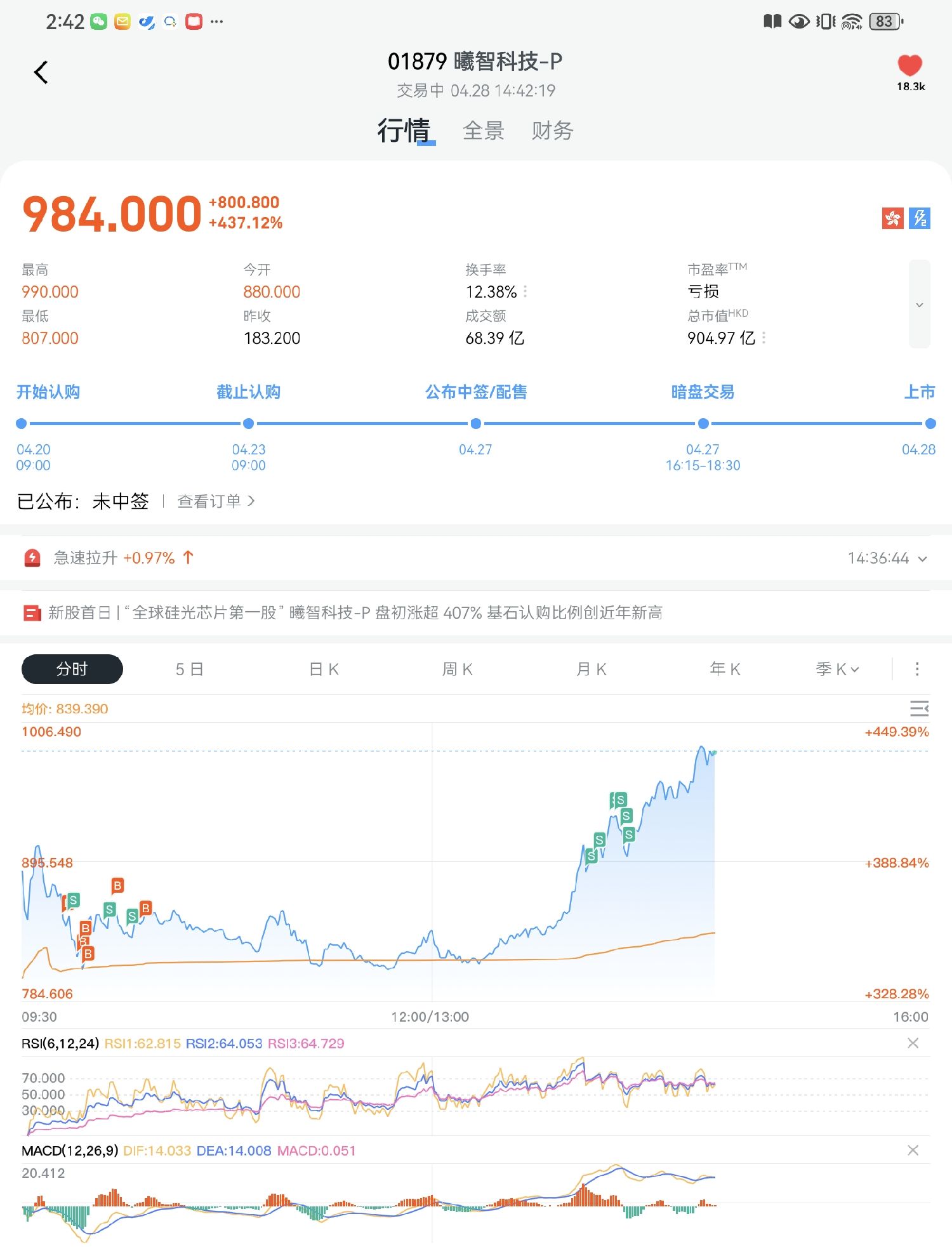Open 查看订单 link
The image size is (952, 1247).
(x=216, y=501)
